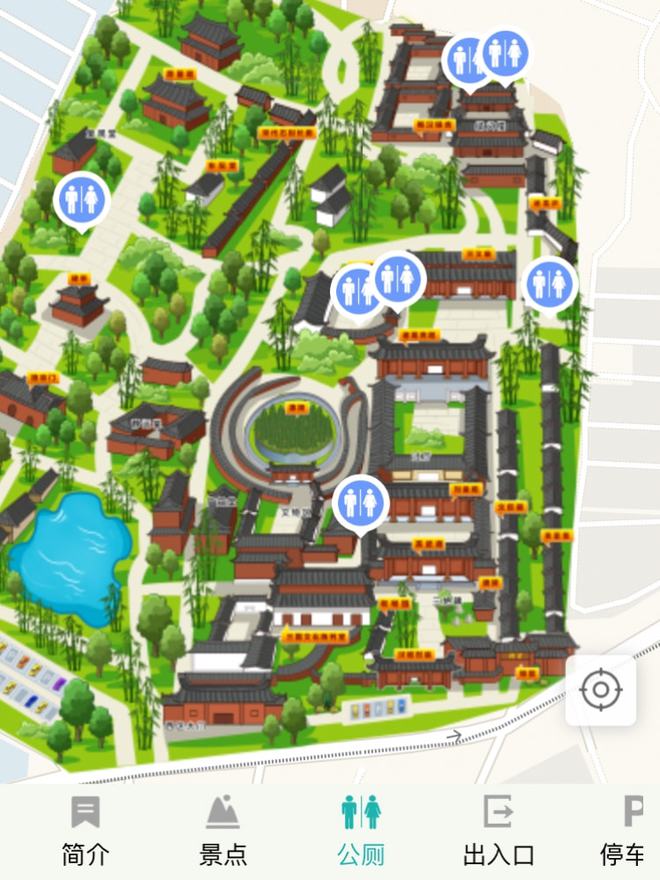Center the map on my location
Screen dimensions: 660x880
(600, 690)
